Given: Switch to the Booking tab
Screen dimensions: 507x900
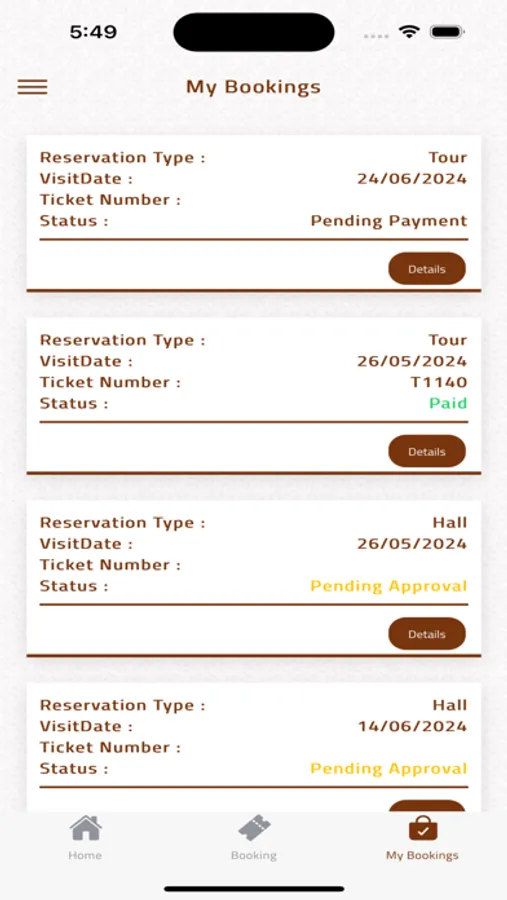Looking at the screenshot, I should [254, 838].
